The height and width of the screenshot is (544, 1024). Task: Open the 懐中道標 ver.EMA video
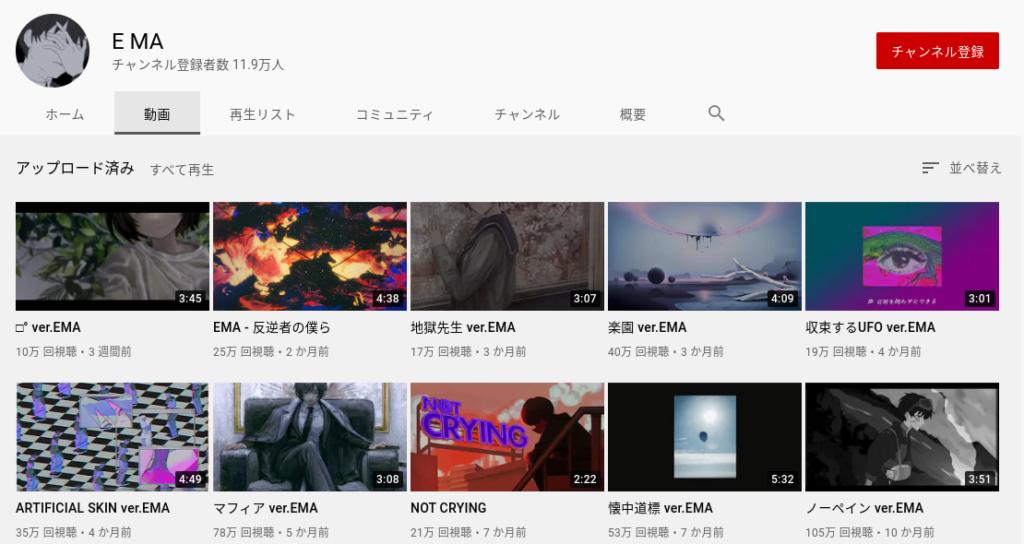pyautogui.click(x=704, y=436)
